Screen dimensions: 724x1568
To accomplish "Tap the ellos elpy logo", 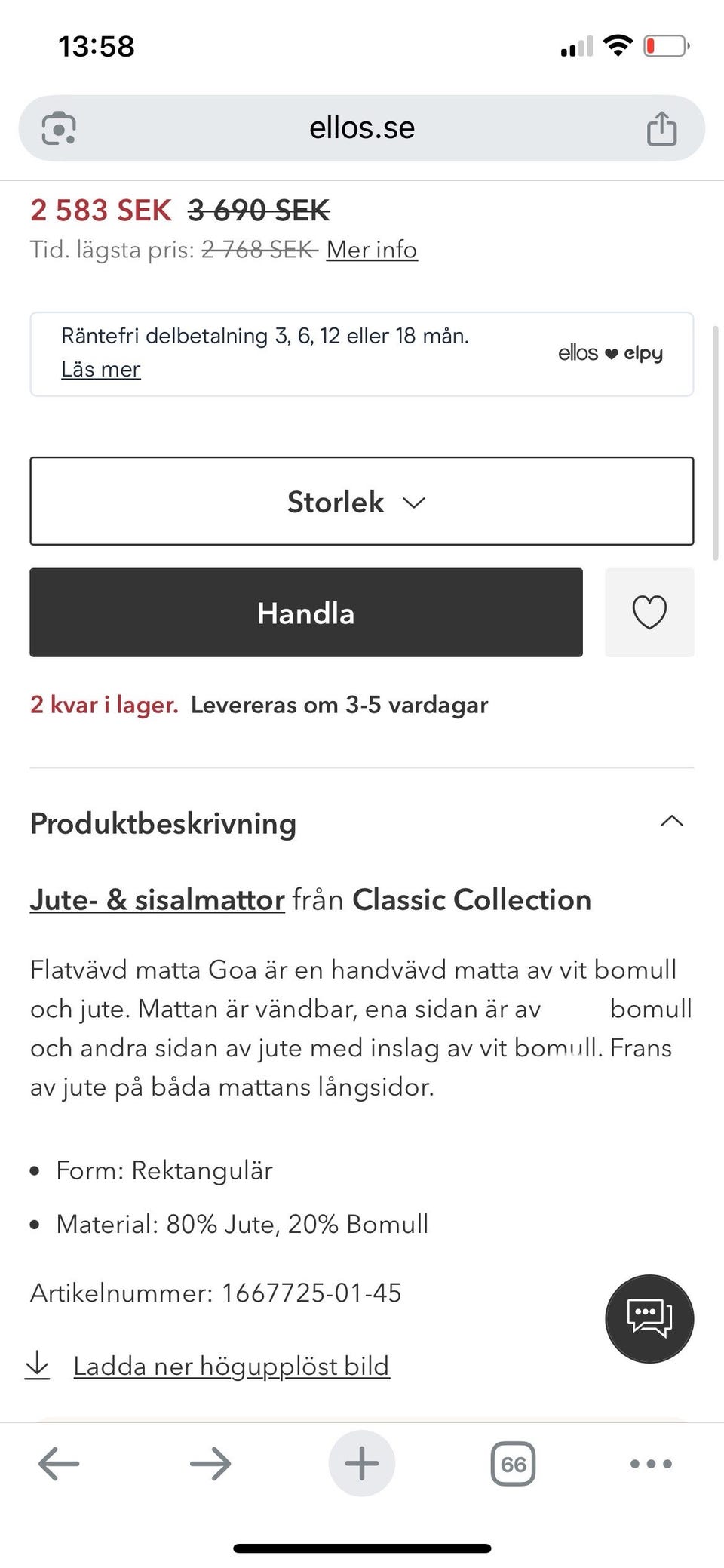I will [x=611, y=352].
